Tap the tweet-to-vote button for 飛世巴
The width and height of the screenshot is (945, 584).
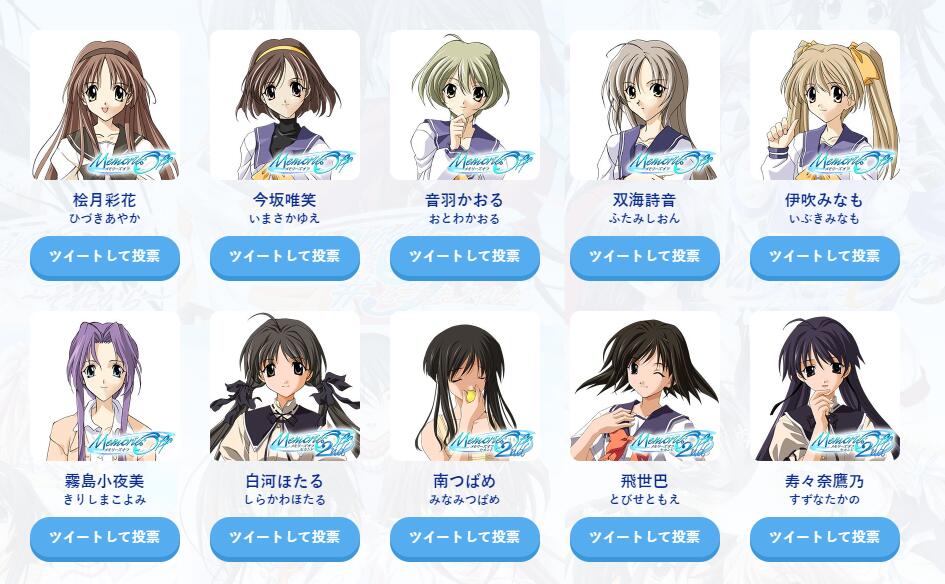pyautogui.click(x=645, y=537)
